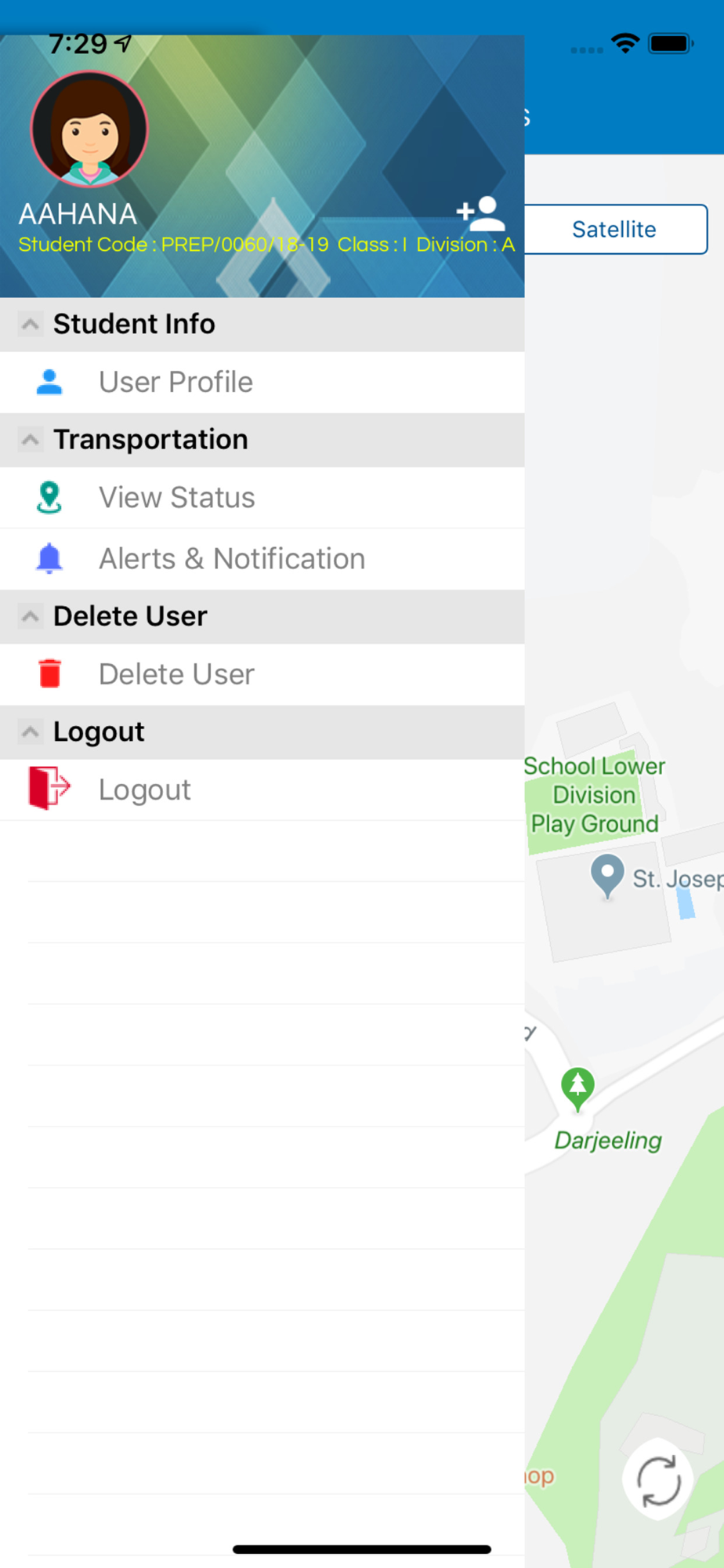The image size is (724, 1568).
Task: Collapse the Delete User section header
Action: tap(262, 616)
